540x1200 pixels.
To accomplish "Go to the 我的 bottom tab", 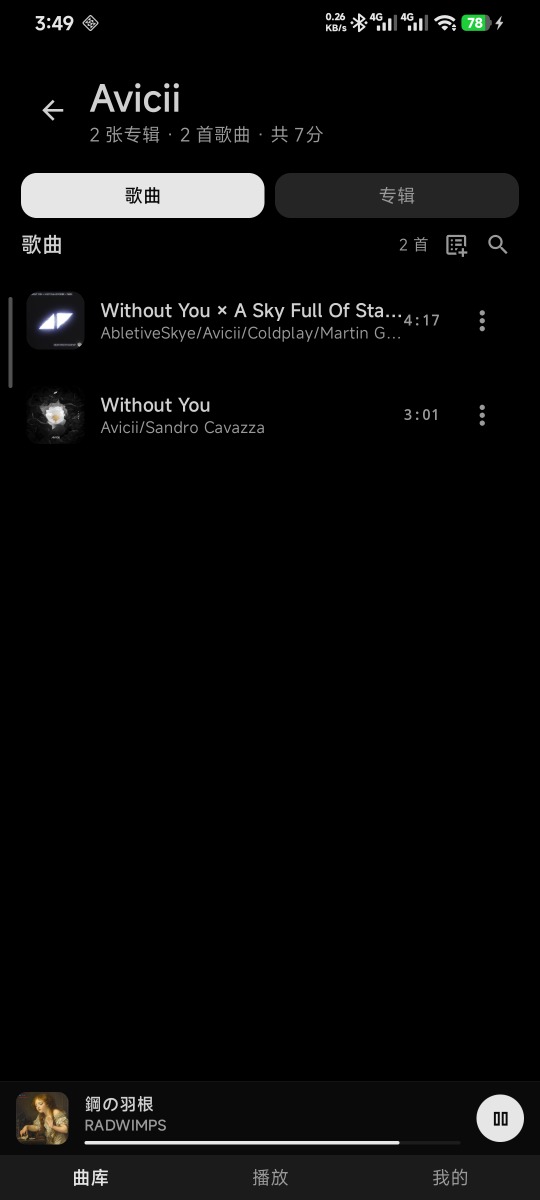I will (450, 1178).
